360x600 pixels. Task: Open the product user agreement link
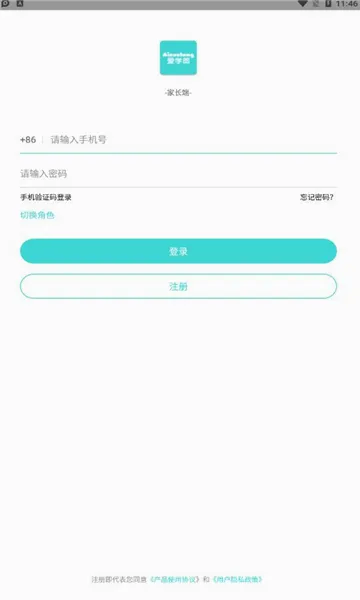[175, 579]
